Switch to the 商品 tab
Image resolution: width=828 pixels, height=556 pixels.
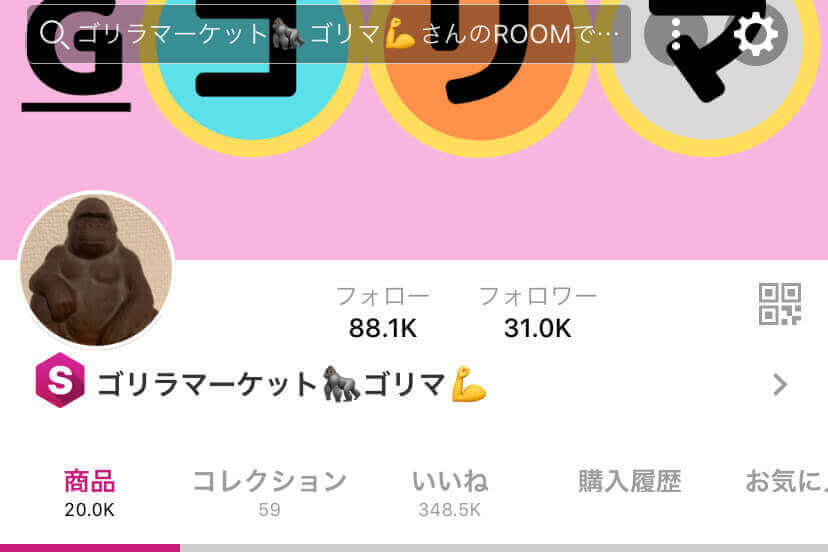[89, 492]
